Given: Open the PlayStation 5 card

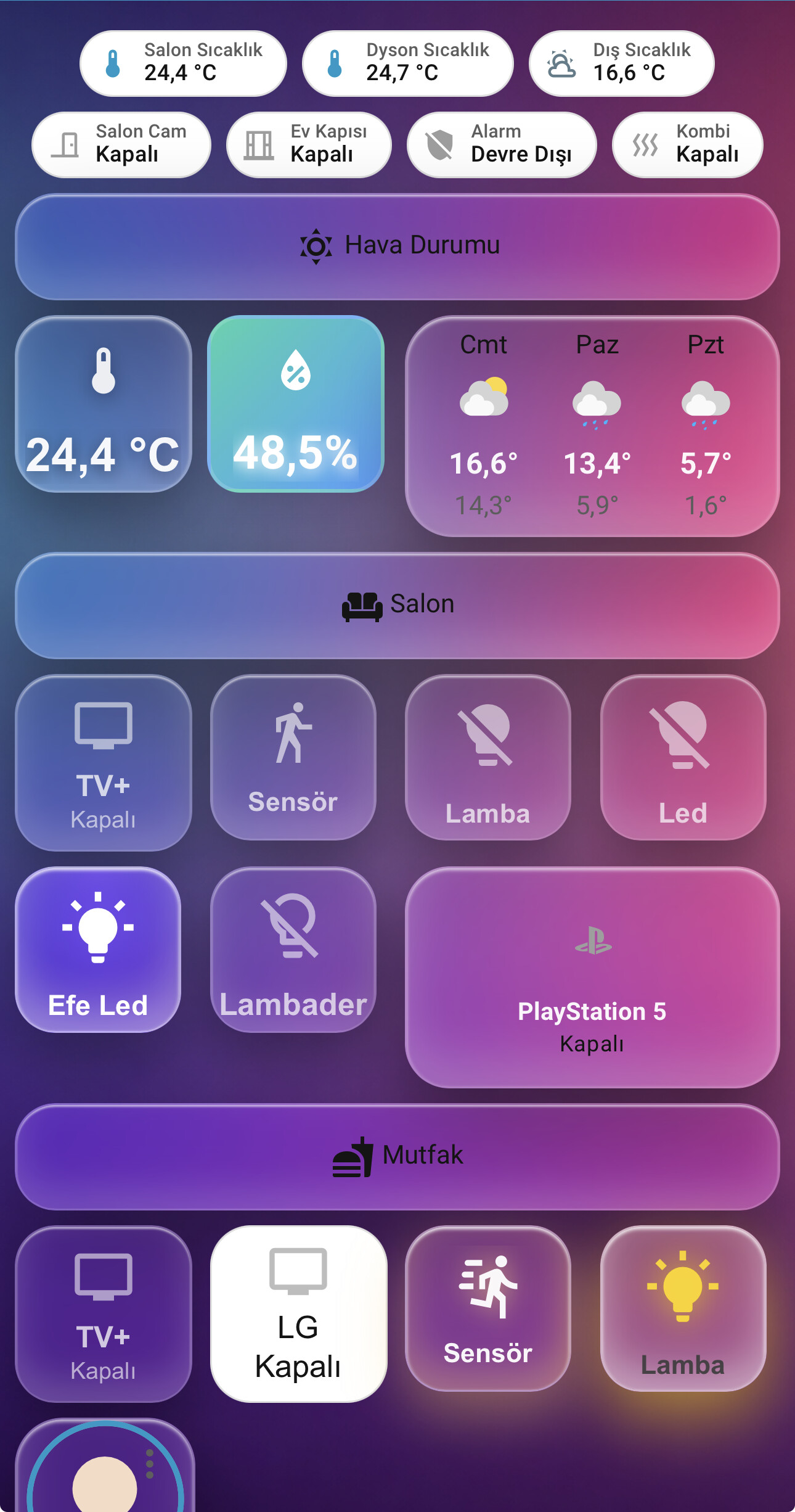Looking at the screenshot, I should (592, 977).
